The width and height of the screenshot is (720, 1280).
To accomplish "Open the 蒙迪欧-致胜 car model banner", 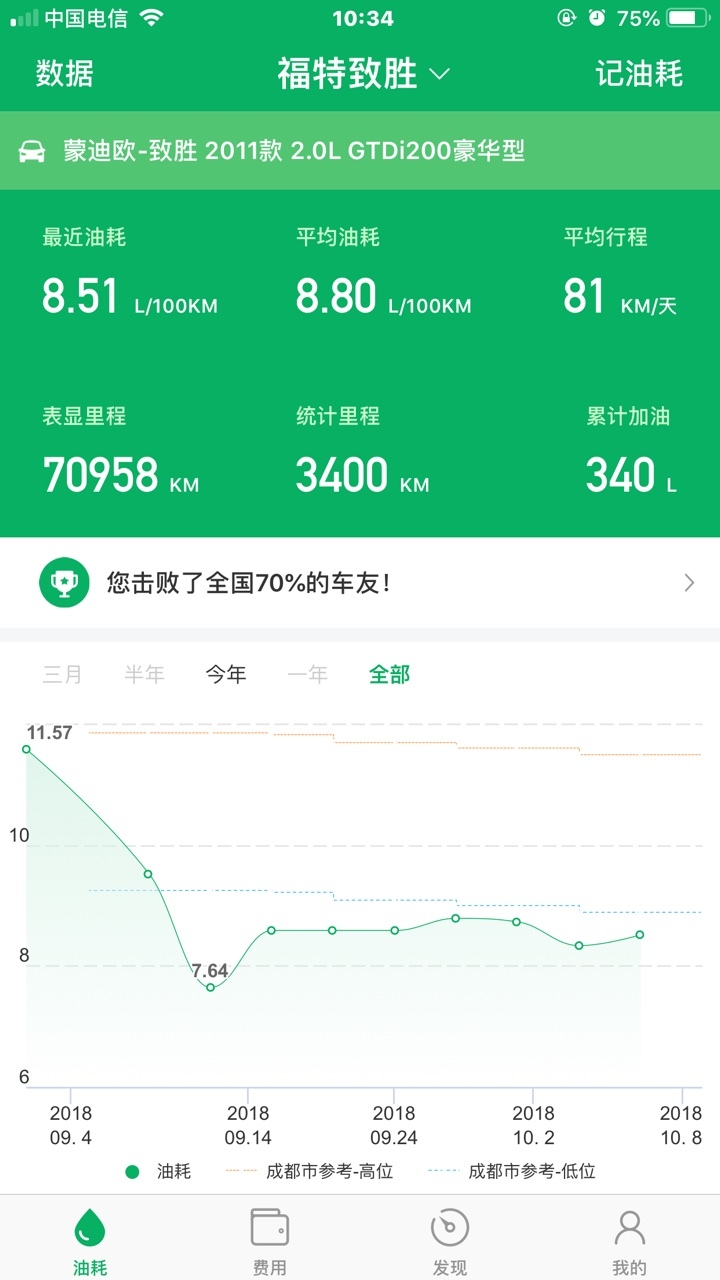I will [x=360, y=151].
